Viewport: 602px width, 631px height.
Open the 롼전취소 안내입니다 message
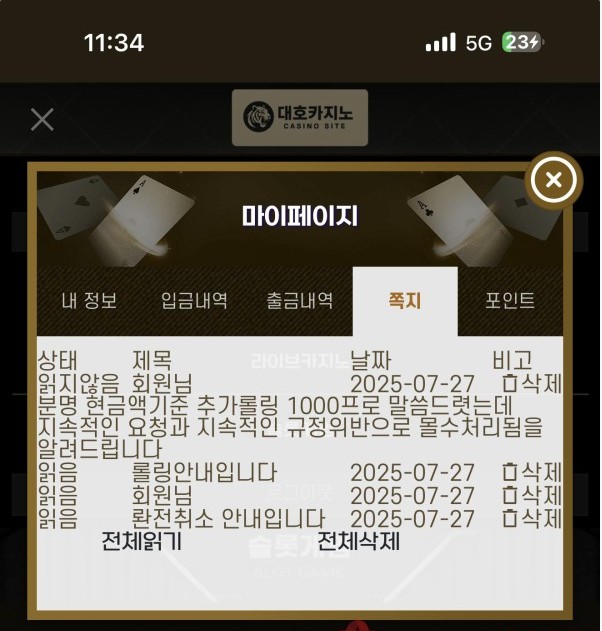pos(228,519)
